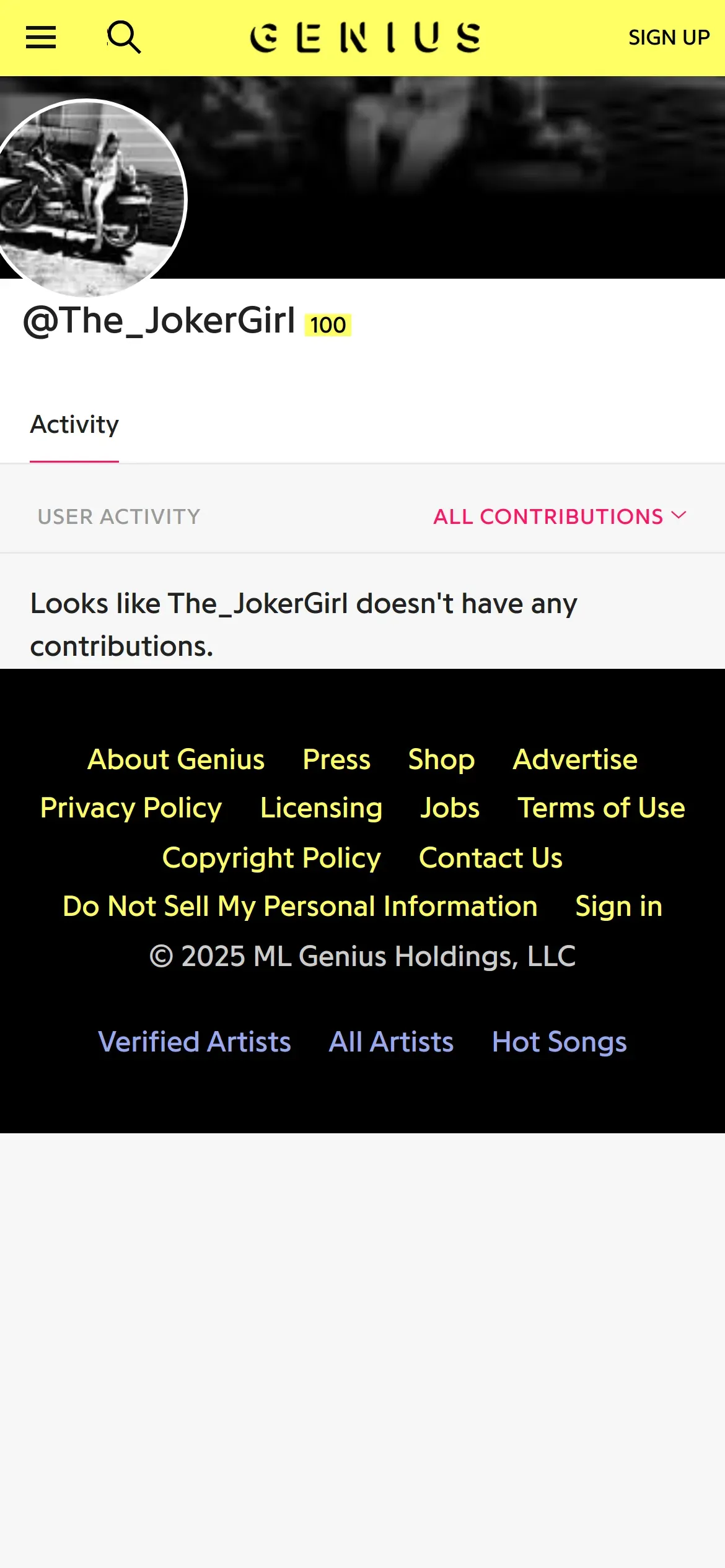
Task: Visit the Shop link
Action: coord(441,759)
